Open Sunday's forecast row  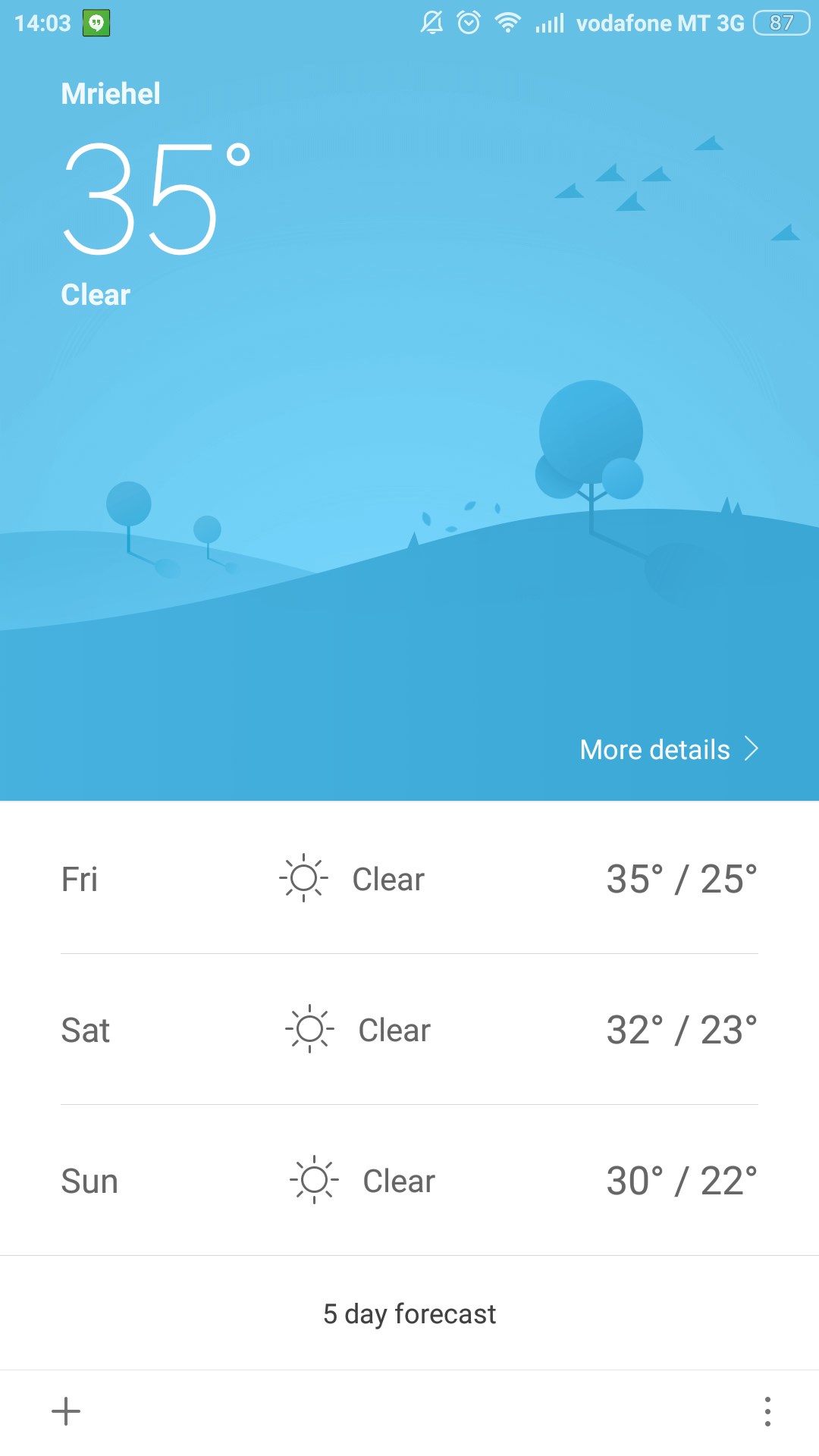click(409, 1181)
